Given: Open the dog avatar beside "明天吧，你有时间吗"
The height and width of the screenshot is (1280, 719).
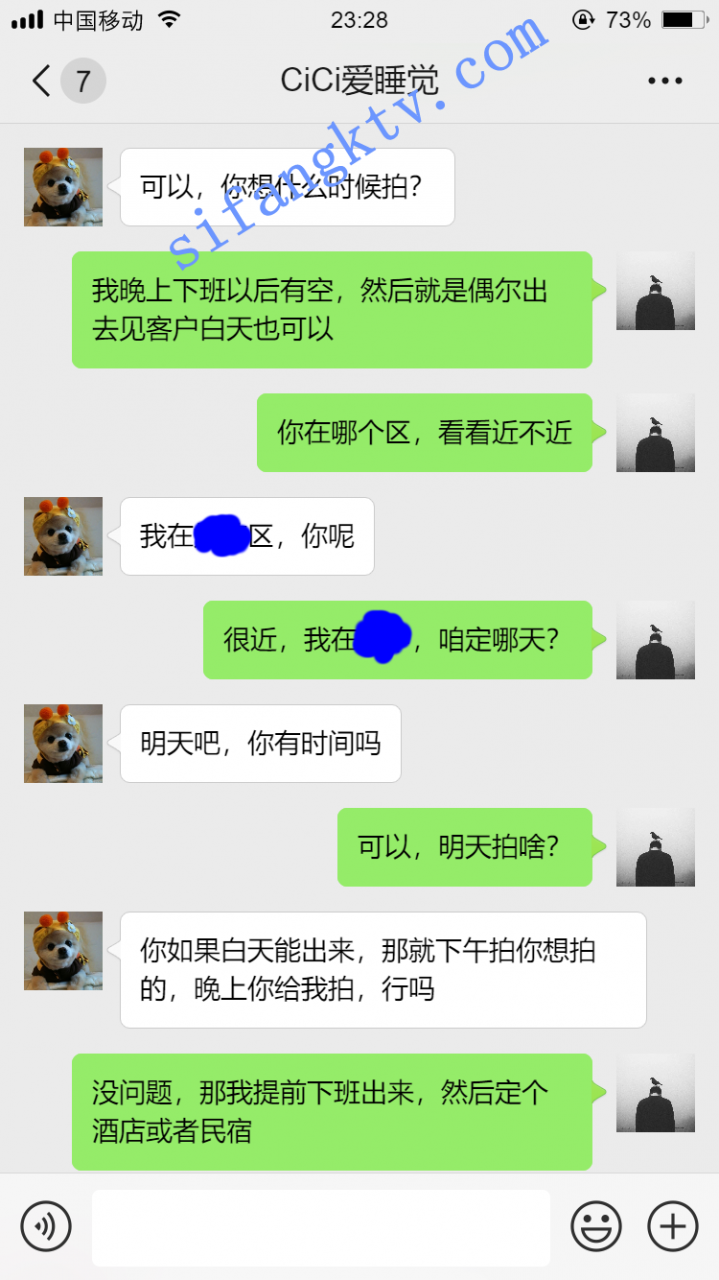Looking at the screenshot, I should pos(63,743).
